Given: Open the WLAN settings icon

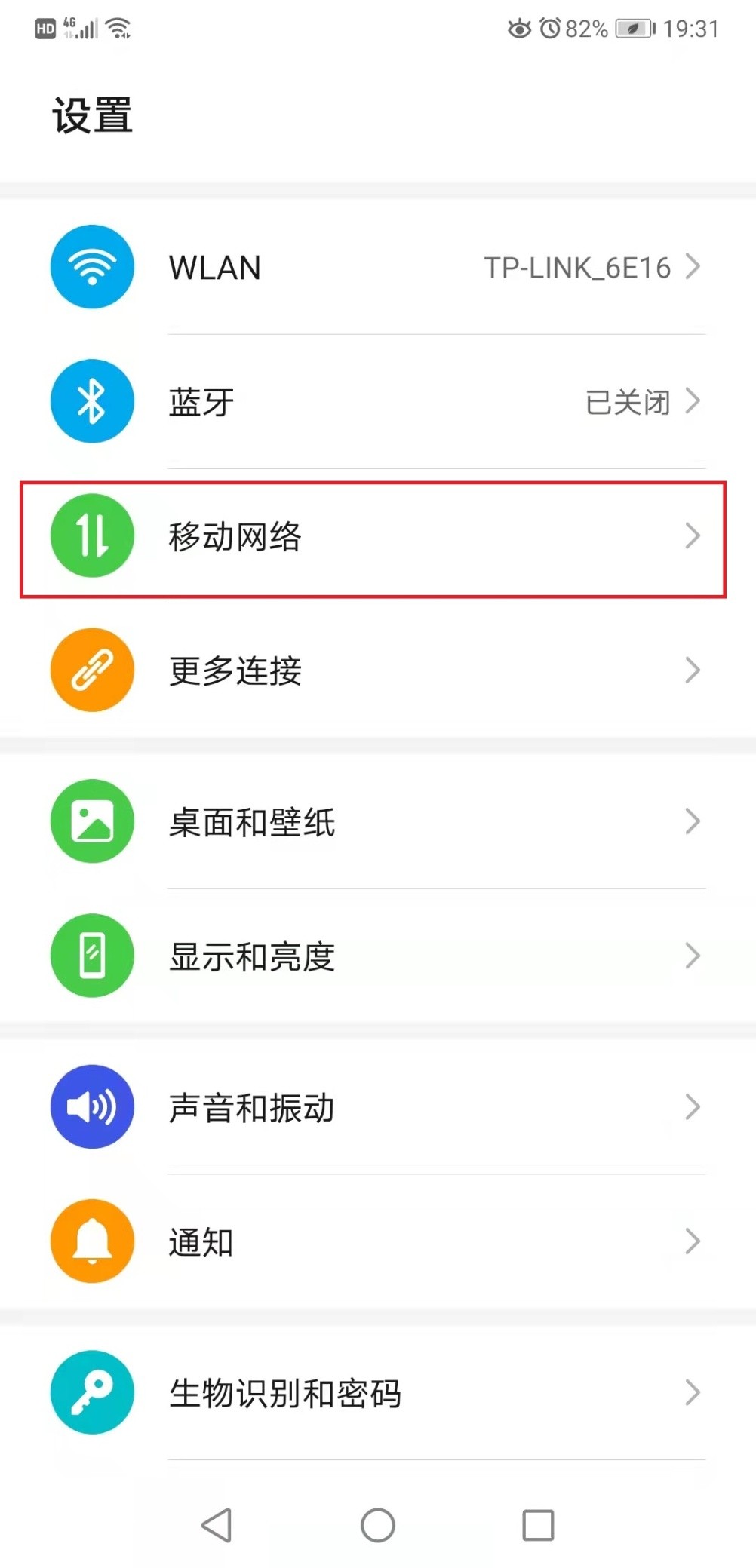Looking at the screenshot, I should tap(91, 266).
